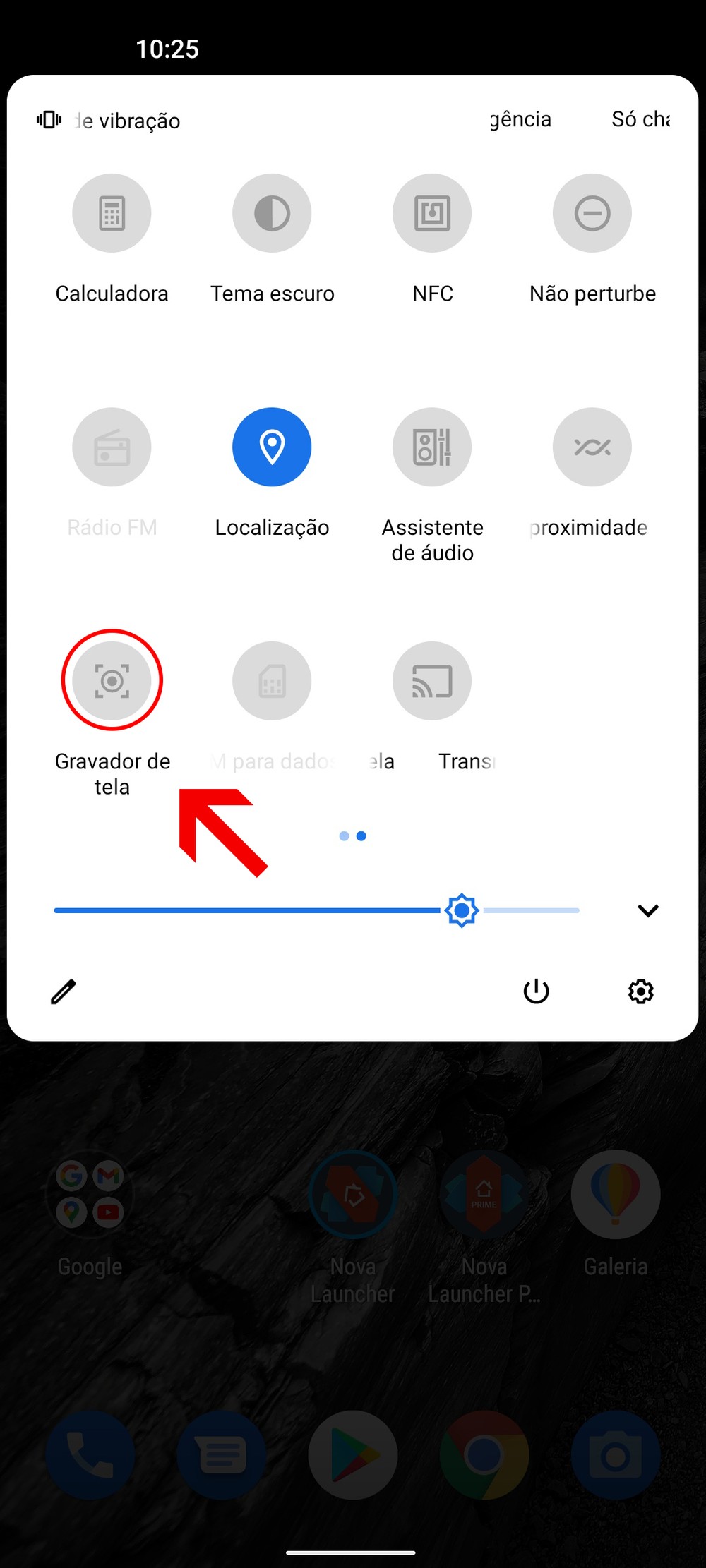
Task: Turn on Não perturbe
Action: [x=592, y=213]
